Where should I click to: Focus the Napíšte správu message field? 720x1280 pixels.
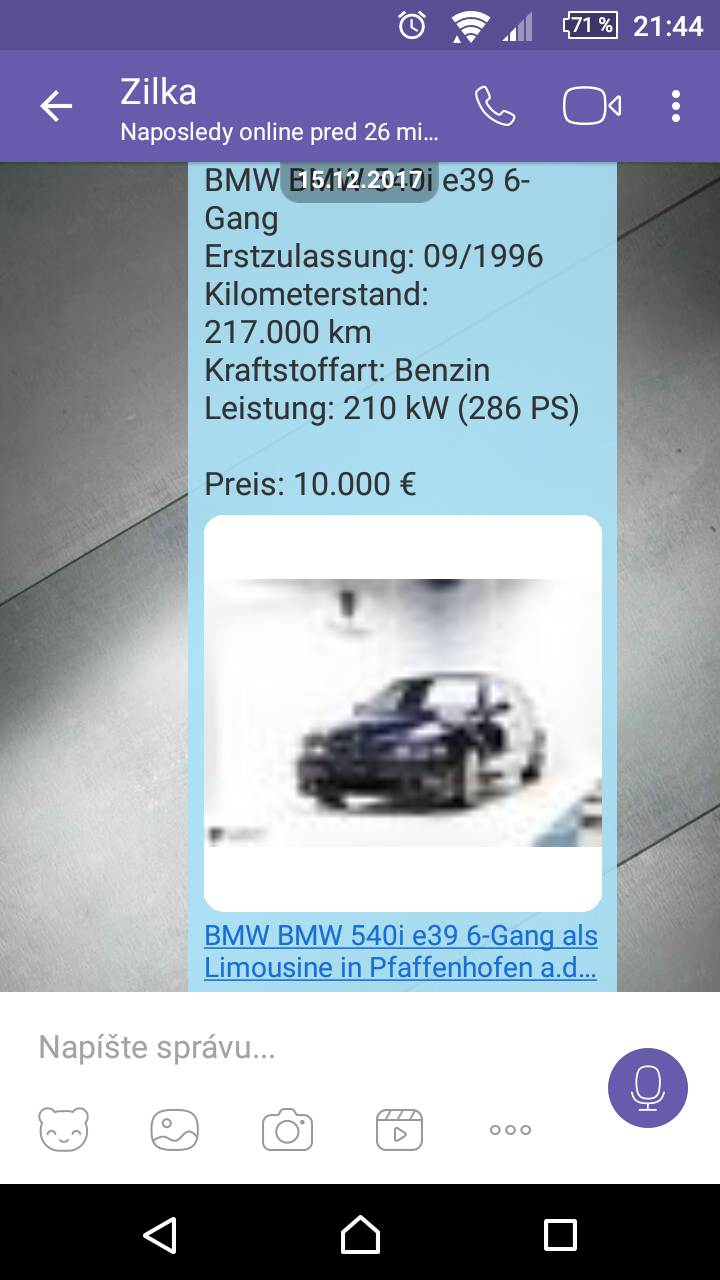(x=300, y=1048)
